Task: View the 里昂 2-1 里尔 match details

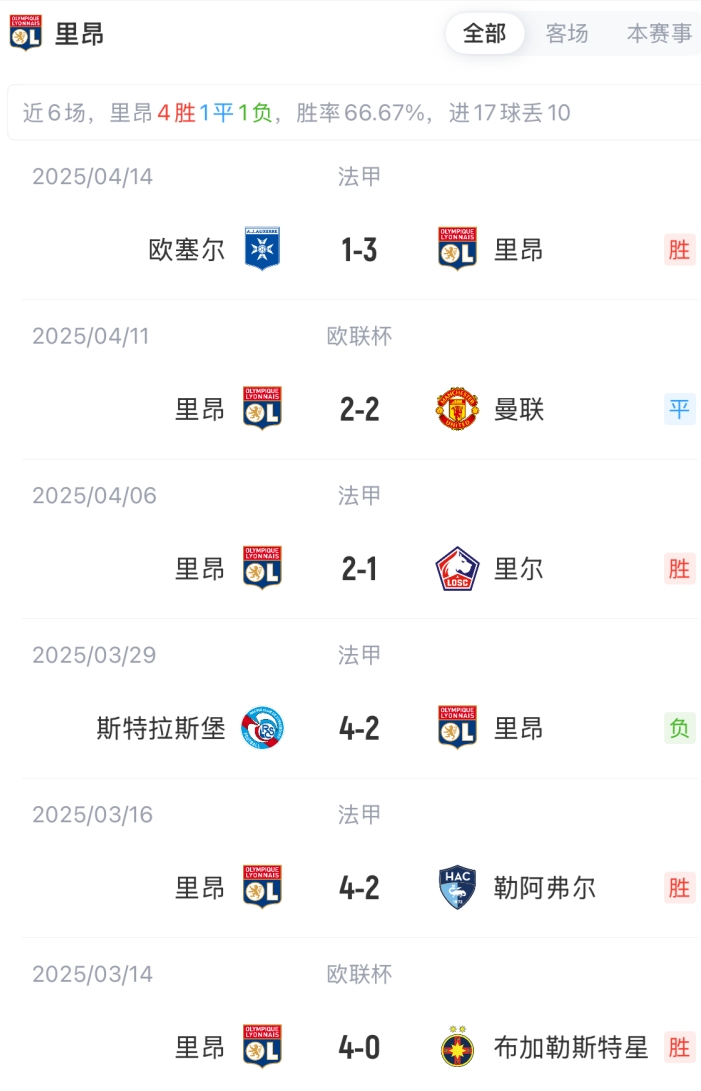Action: pyautogui.click(x=359, y=568)
